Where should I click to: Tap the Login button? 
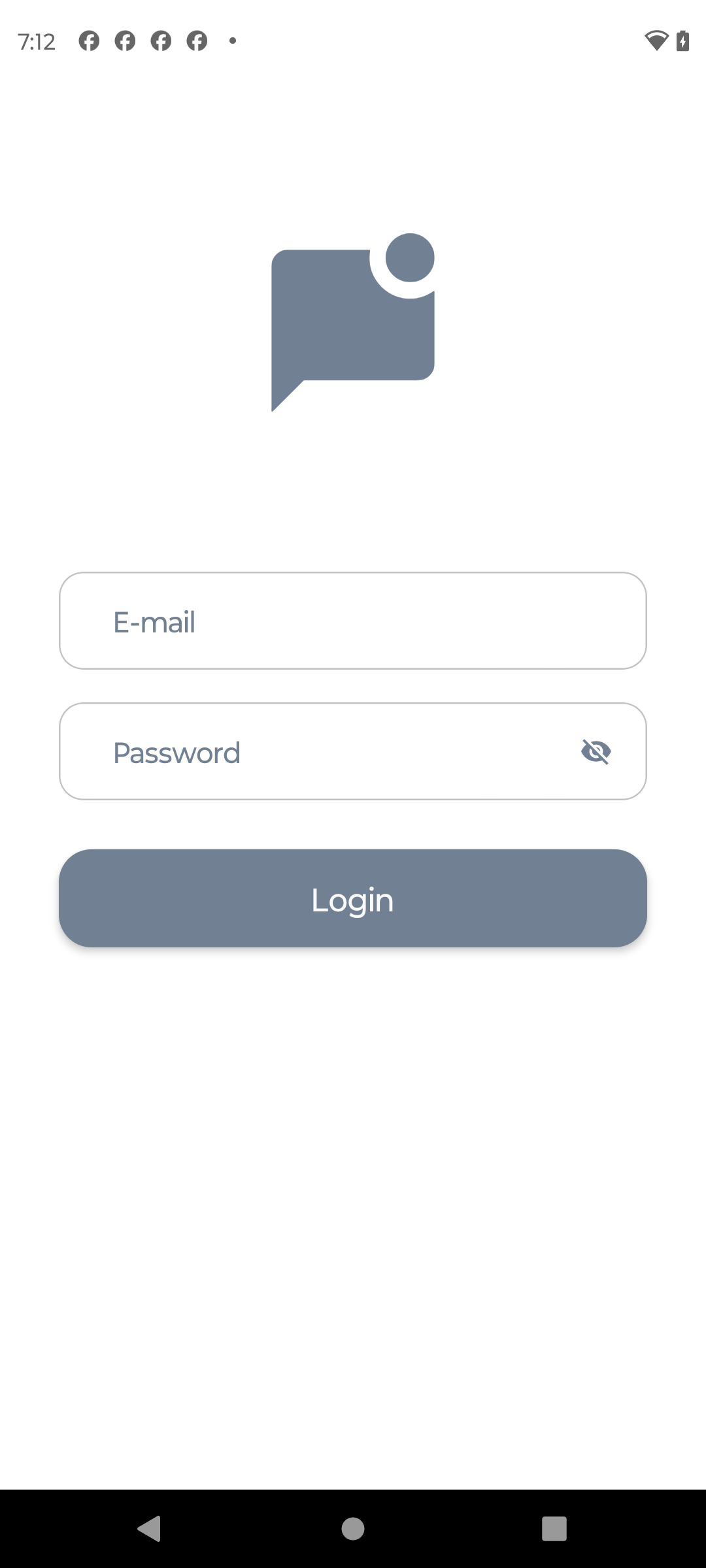pyautogui.click(x=353, y=898)
